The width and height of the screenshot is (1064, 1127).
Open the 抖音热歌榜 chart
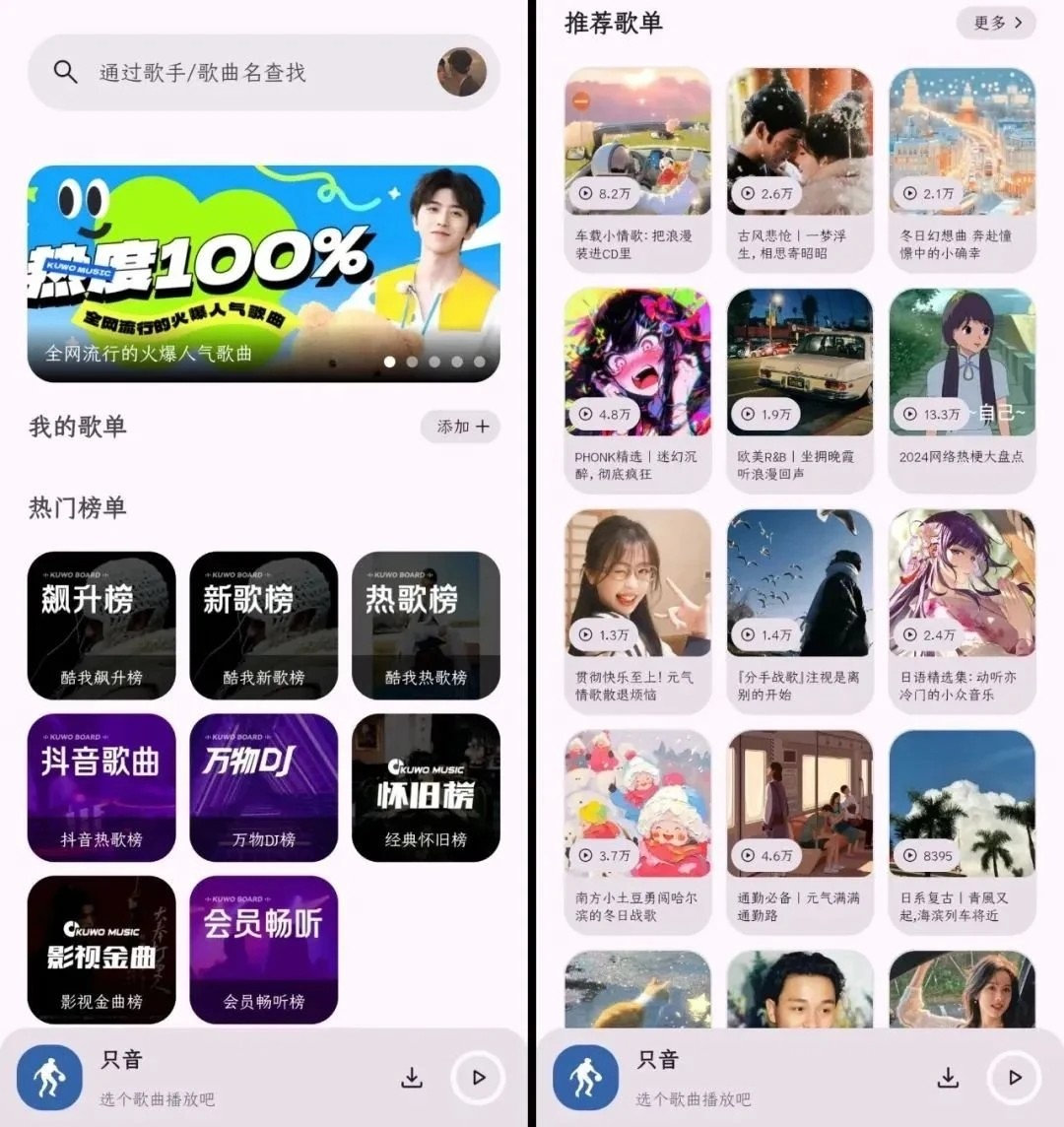[101, 786]
